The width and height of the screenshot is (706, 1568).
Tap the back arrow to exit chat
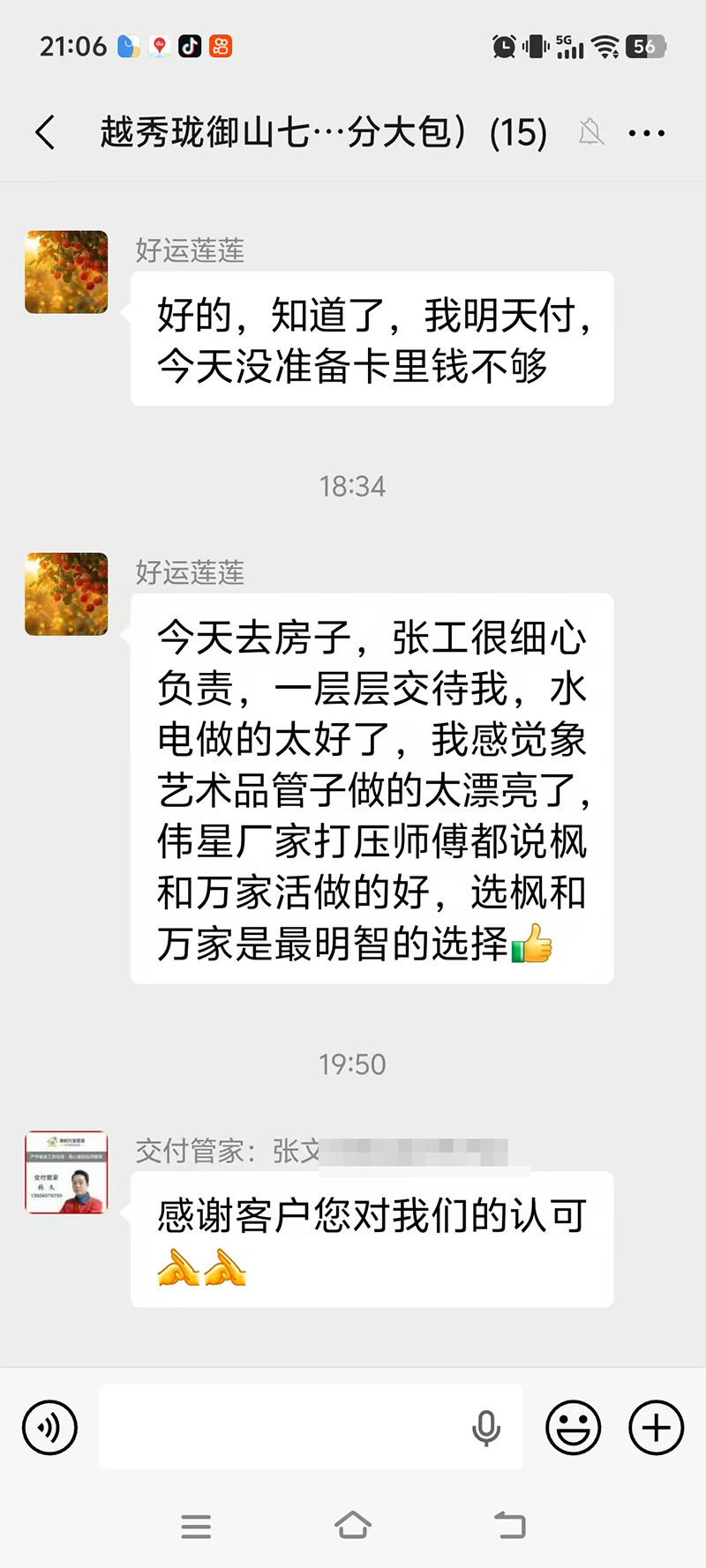[x=44, y=131]
